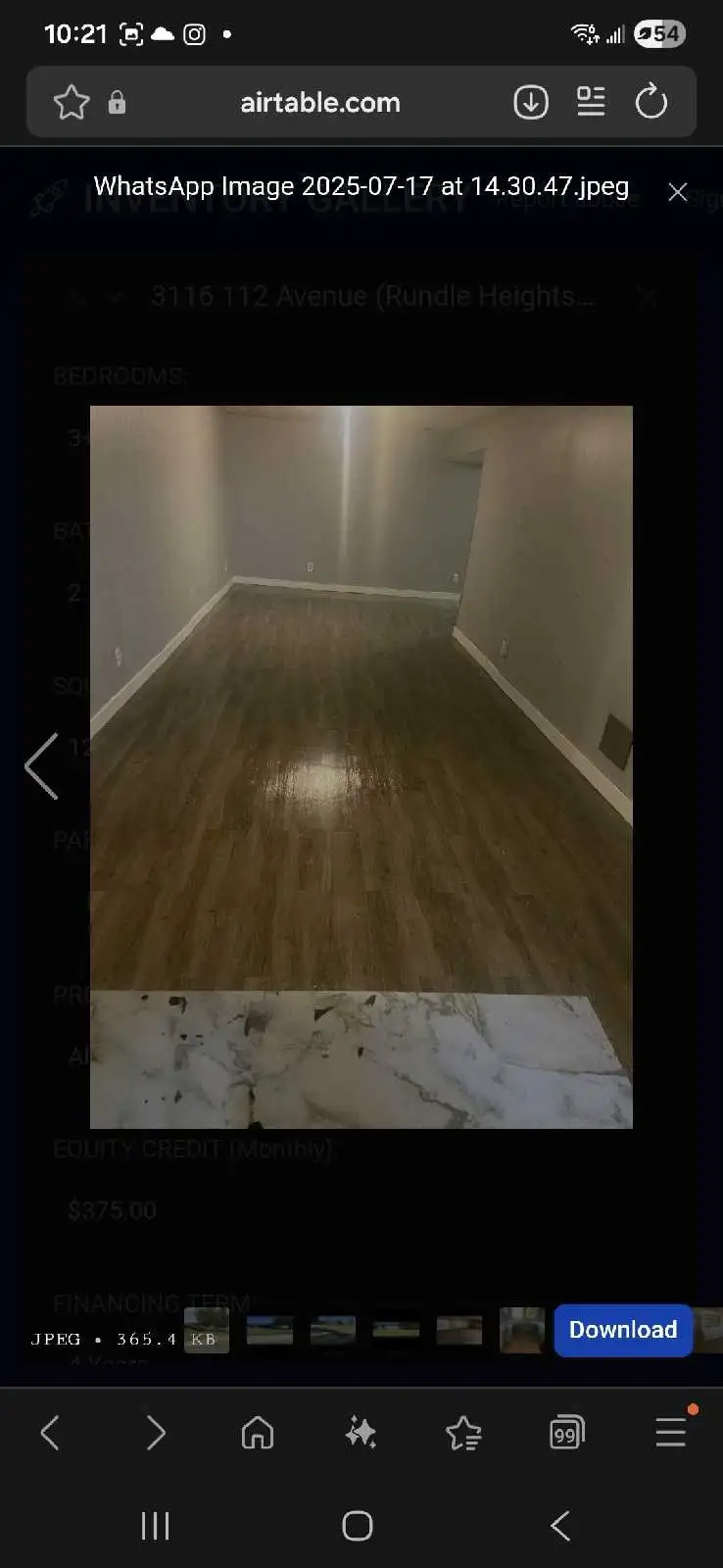
Task: Select the last thumbnail before Download
Action: pyautogui.click(x=521, y=1331)
